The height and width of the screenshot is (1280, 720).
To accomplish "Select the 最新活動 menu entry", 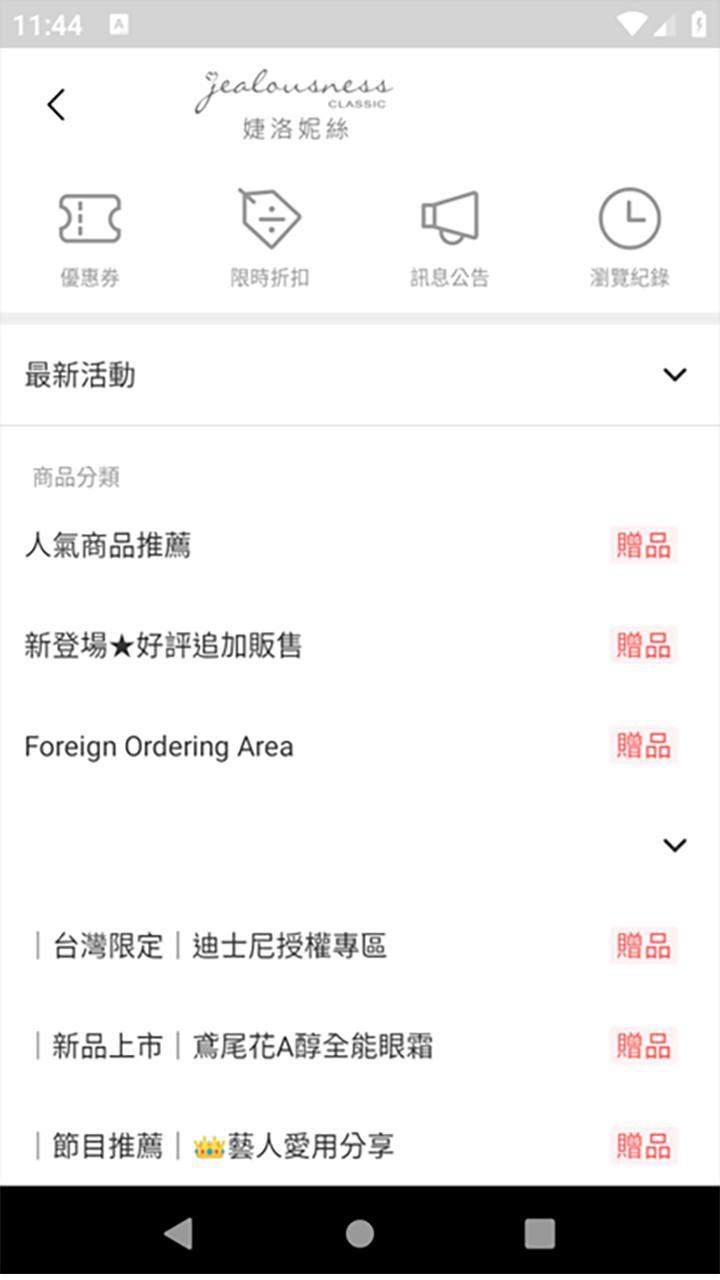I will pos(80,374).
